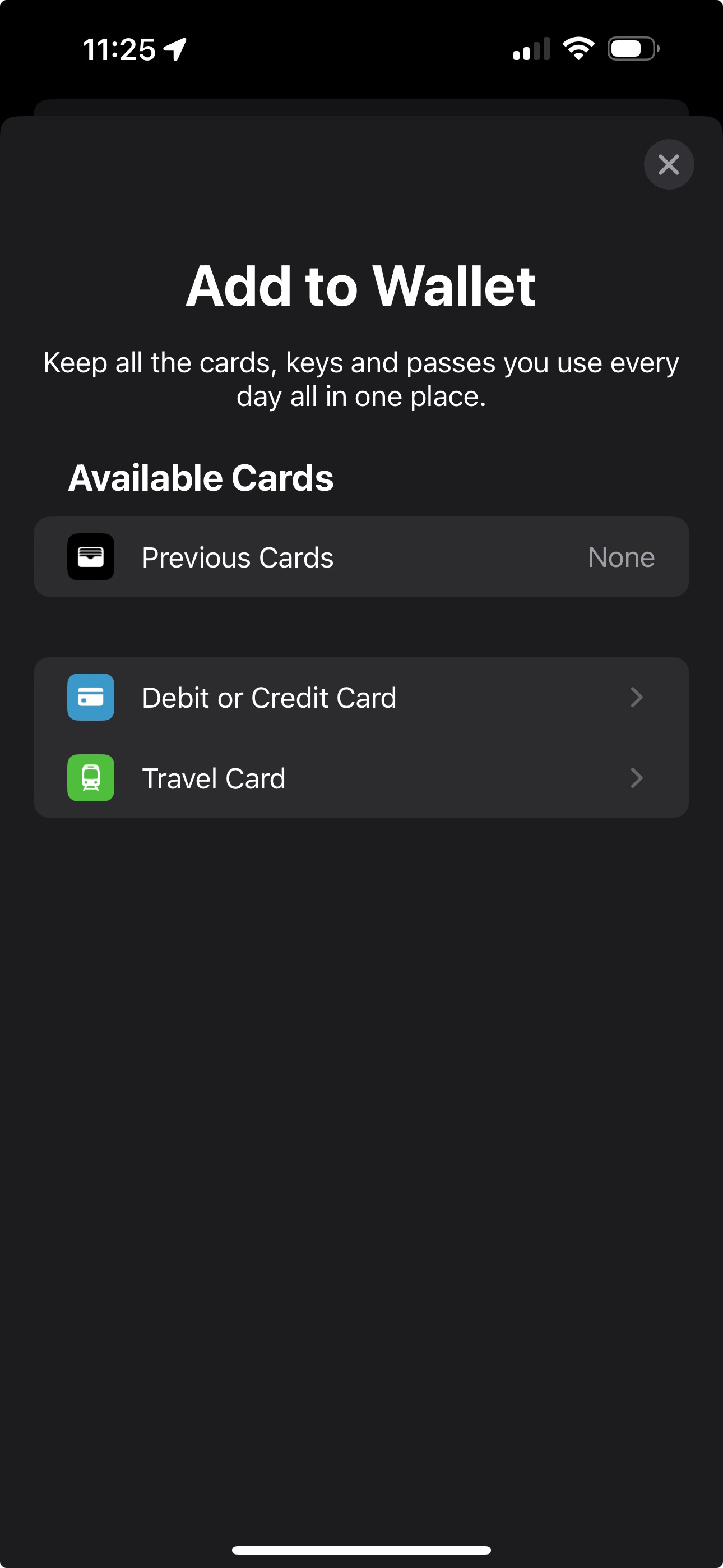Expand the Debit or Credit Card option
723x1568 pixels.
(361, 698)
